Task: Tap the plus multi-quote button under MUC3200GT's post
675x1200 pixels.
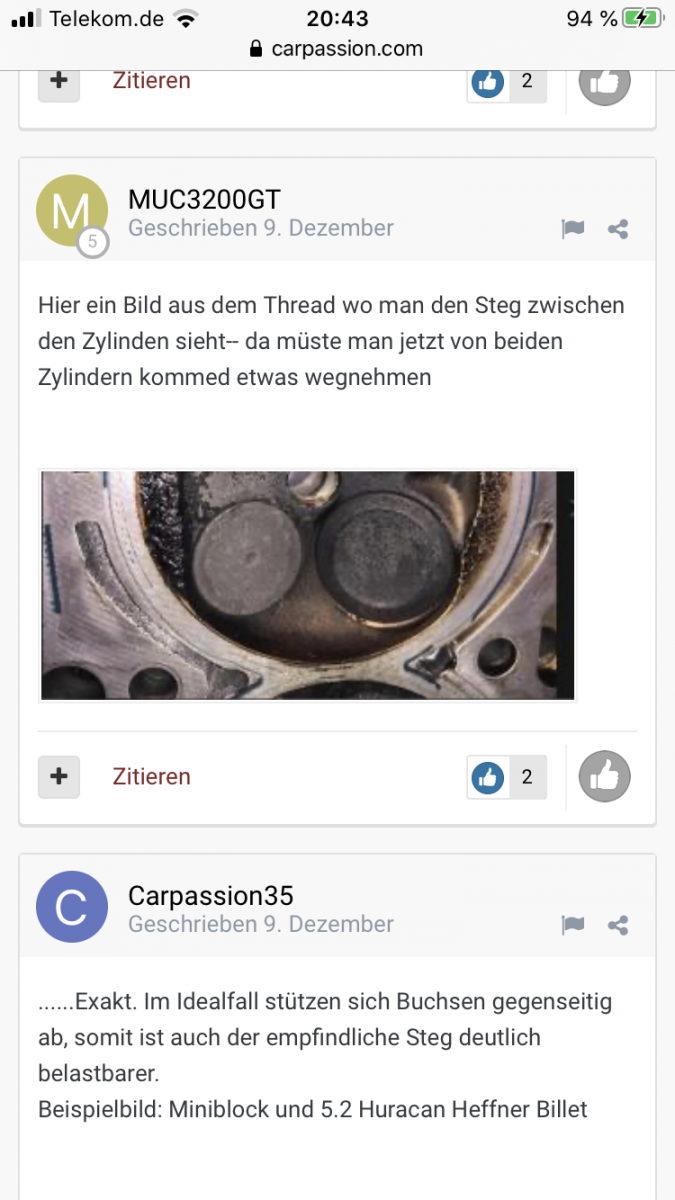Action: pos(59,776)
